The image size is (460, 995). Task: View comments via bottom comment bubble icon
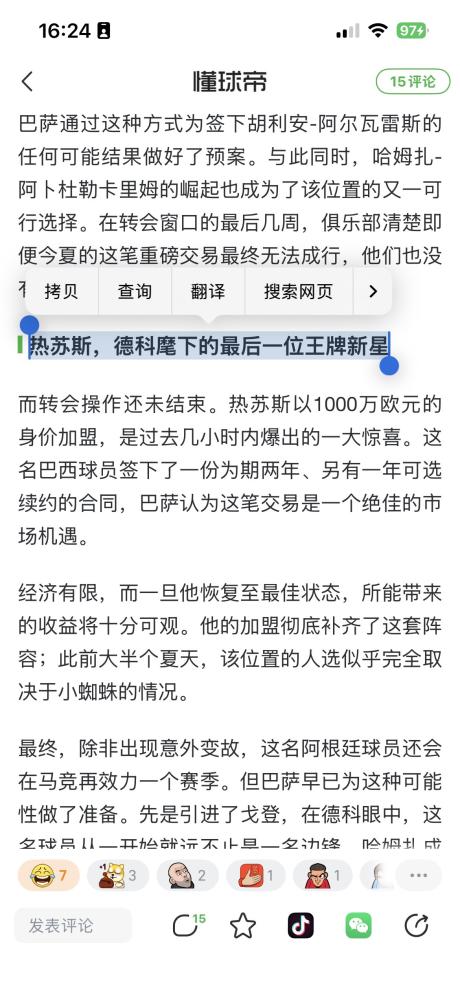188,926
